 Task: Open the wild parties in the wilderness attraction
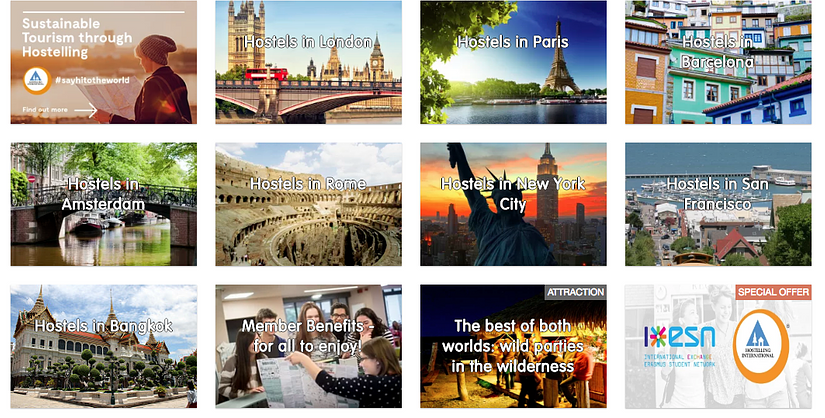coord(513,346)
